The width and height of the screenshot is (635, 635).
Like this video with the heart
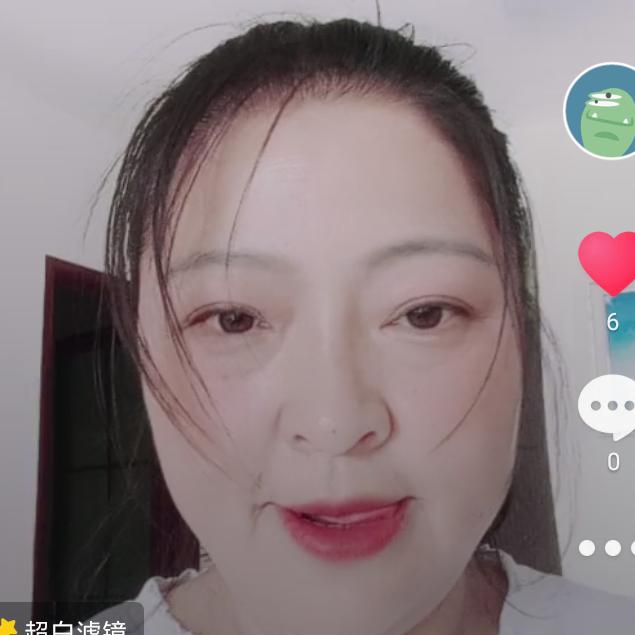coord(609,263)
